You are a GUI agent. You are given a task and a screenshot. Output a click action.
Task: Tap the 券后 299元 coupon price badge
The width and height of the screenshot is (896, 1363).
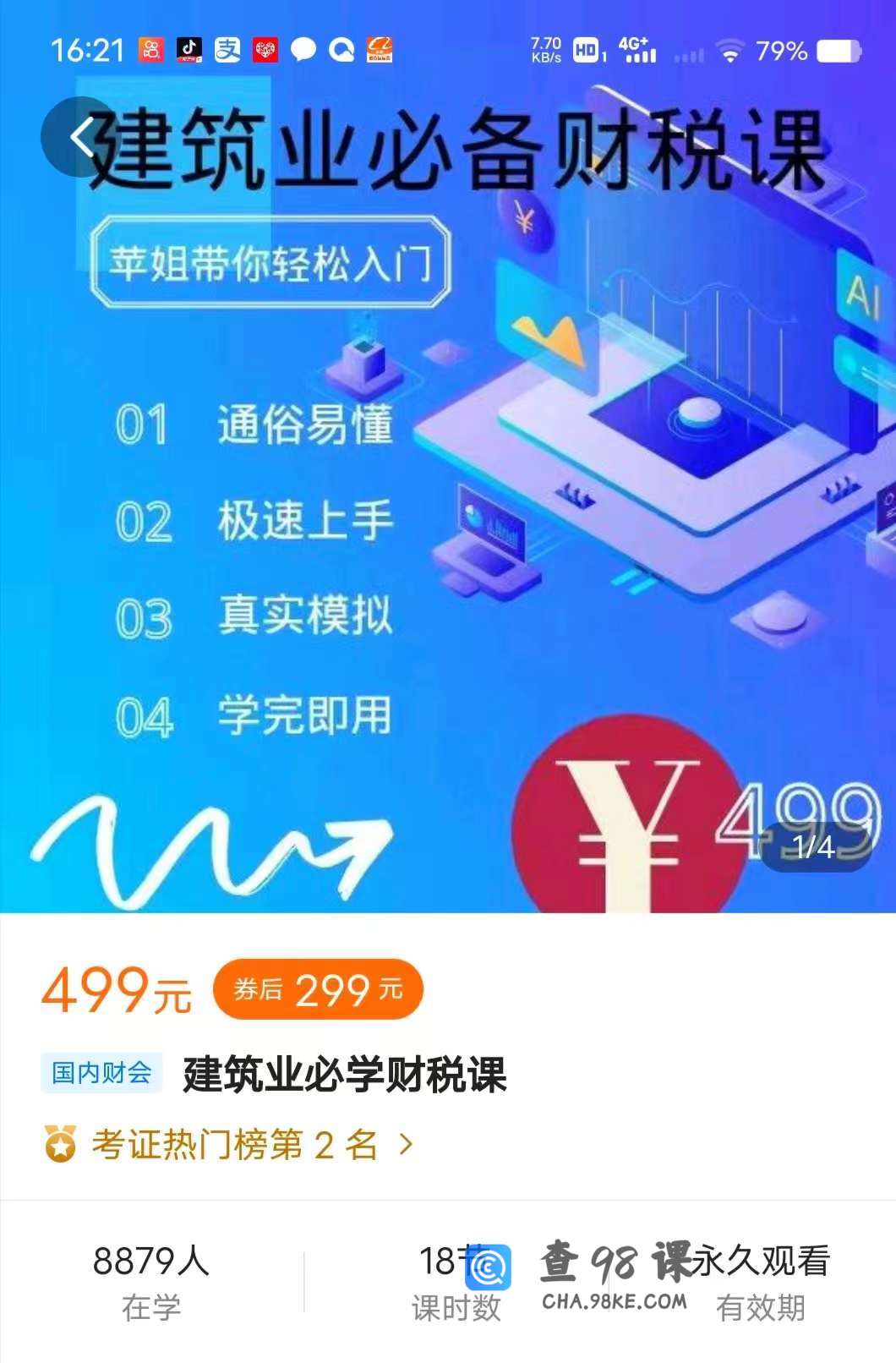[317, 989]
